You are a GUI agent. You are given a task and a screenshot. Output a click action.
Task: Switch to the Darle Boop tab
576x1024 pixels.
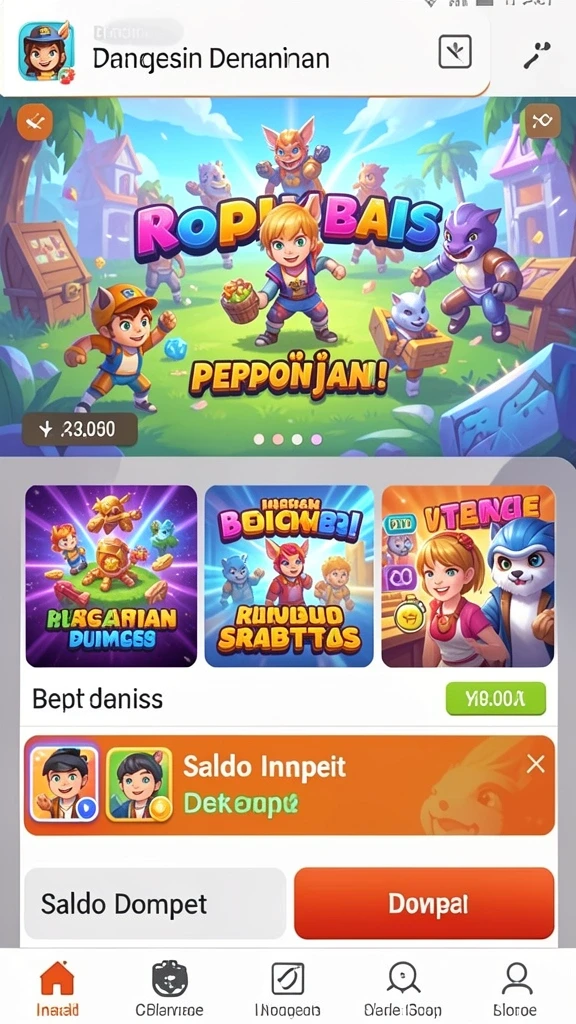[x=402, y=989]
